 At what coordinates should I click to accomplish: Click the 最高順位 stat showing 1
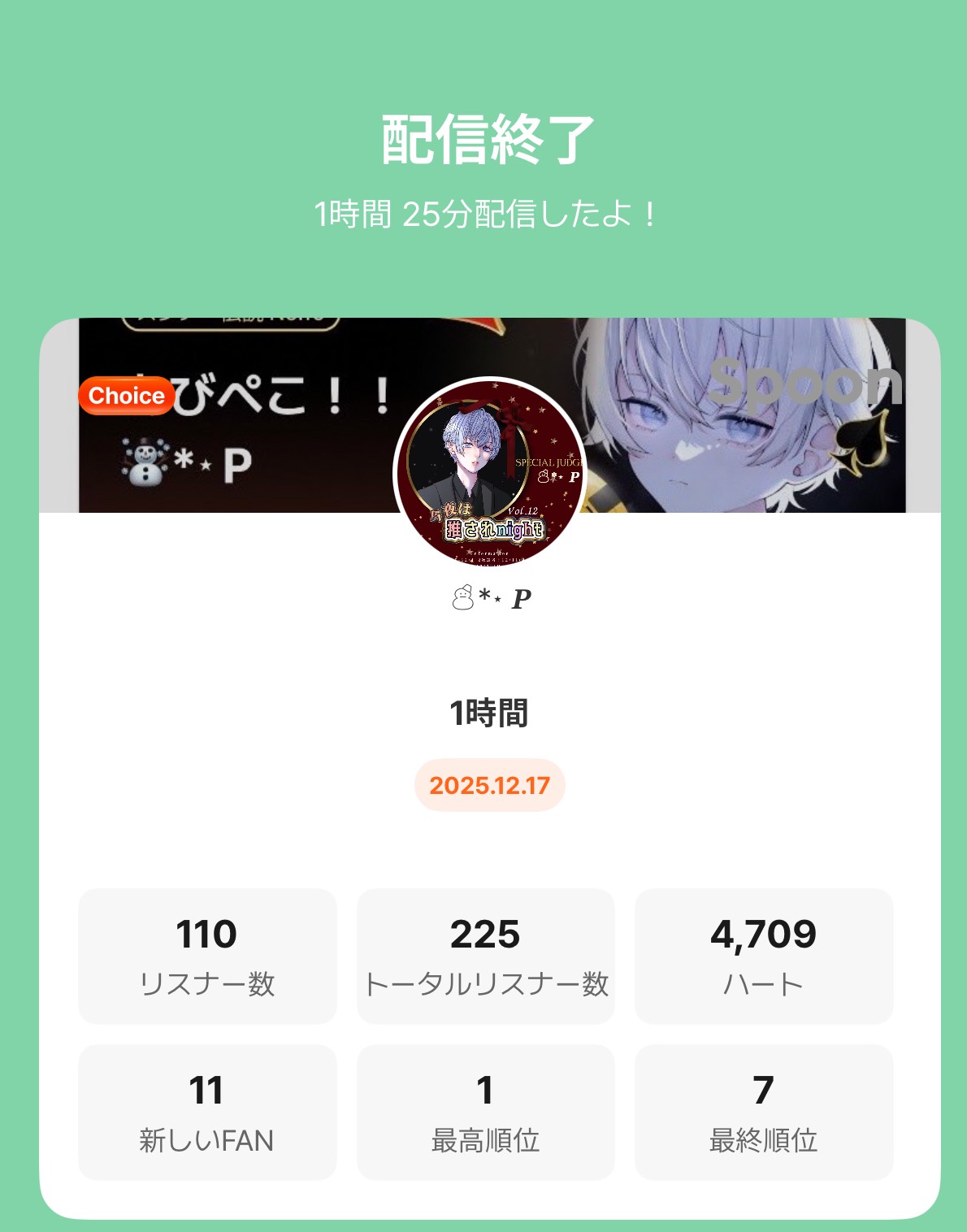484,1112
